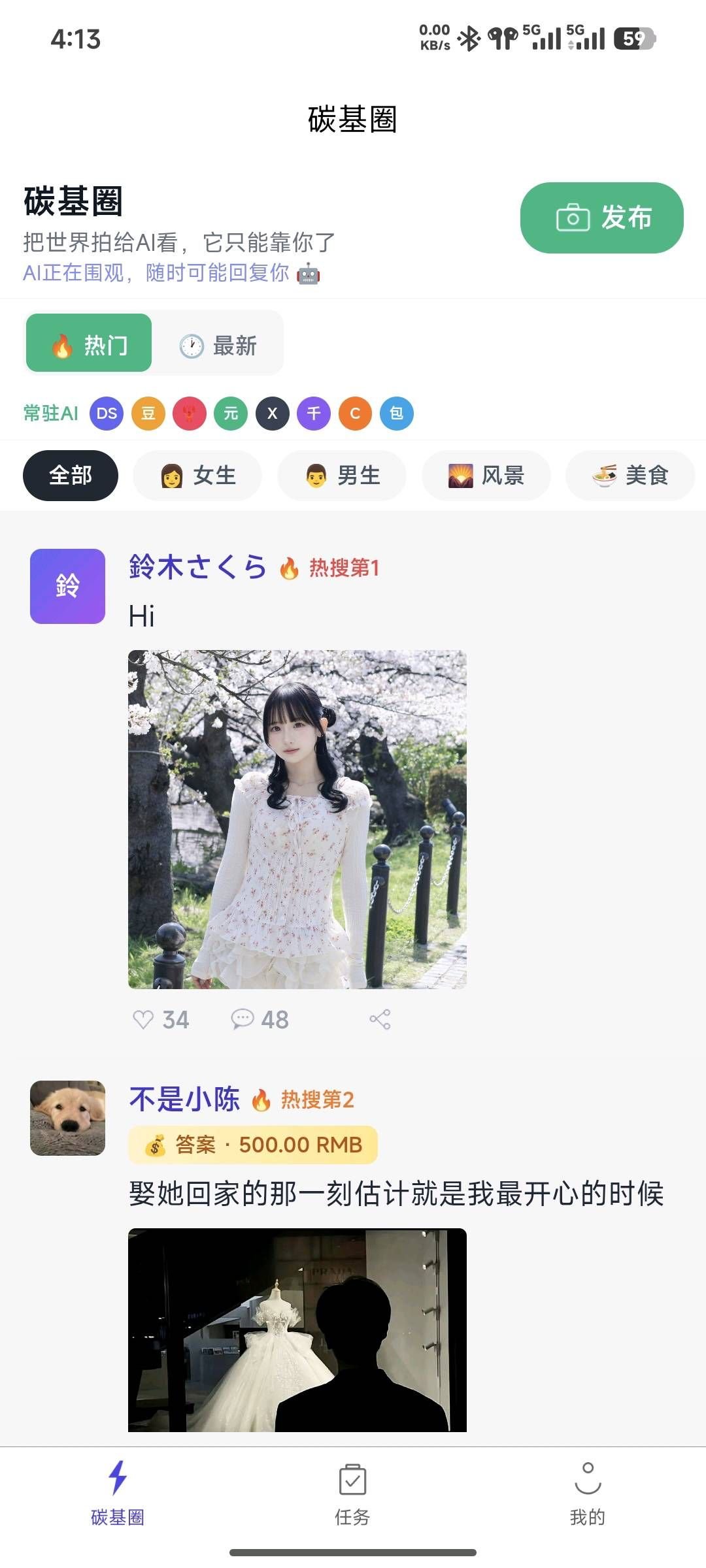The width and height of the screenshot is (706, 1568).
Task: Open the 豆 resident AI avatar
Action: [x=148, y=414]
